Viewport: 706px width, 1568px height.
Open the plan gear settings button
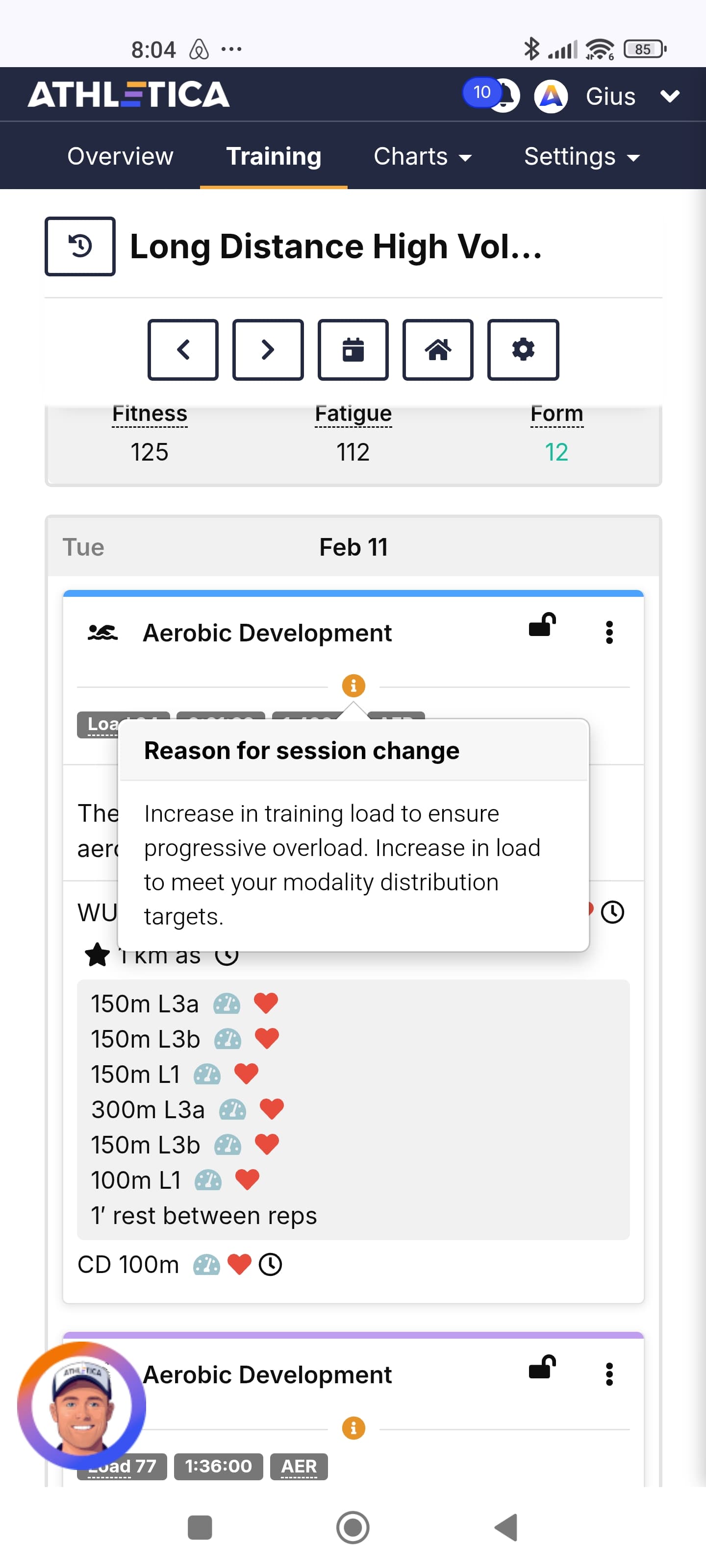[523, 349]
